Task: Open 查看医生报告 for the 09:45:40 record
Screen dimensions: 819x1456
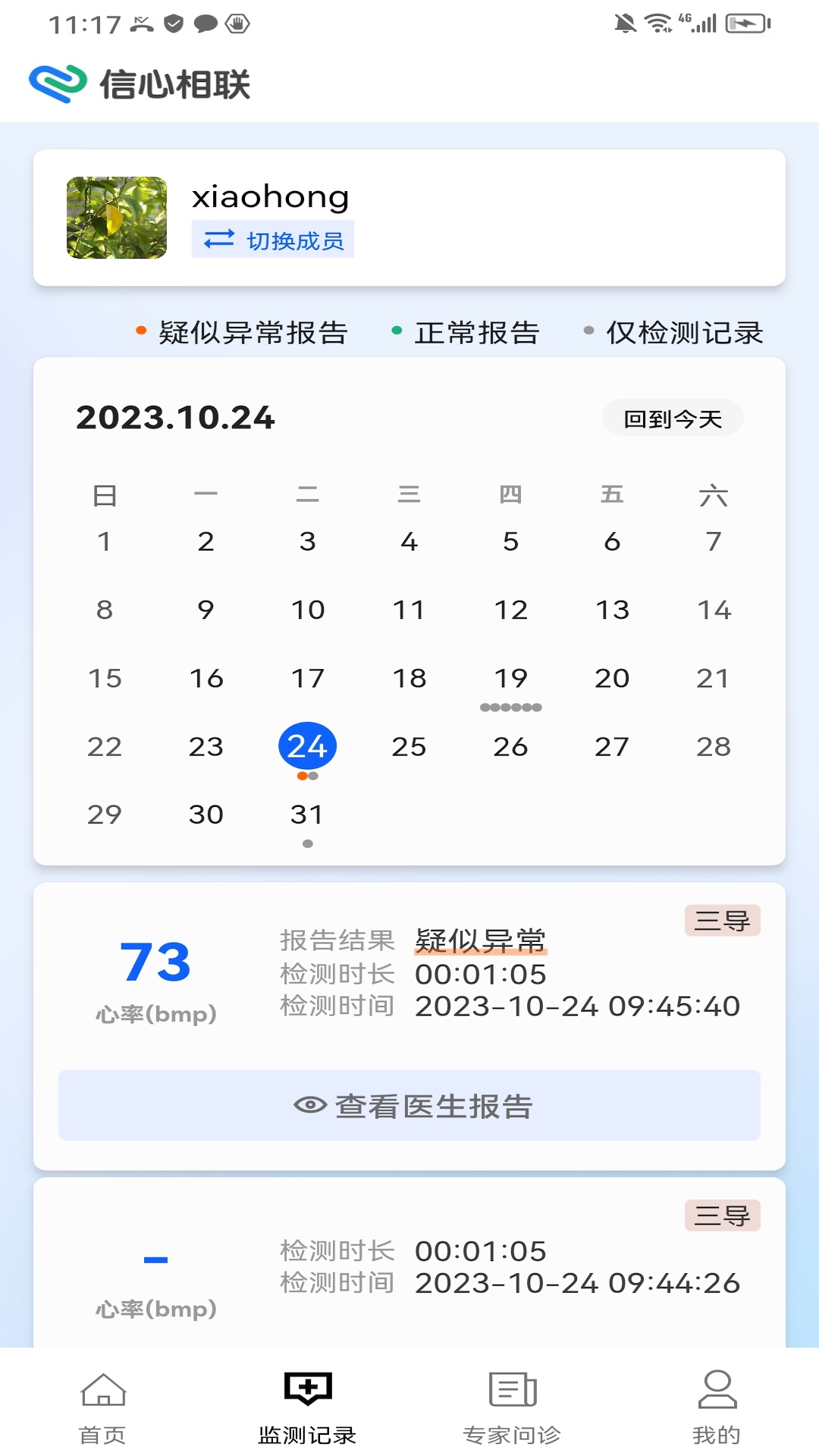Action: 409,1106
